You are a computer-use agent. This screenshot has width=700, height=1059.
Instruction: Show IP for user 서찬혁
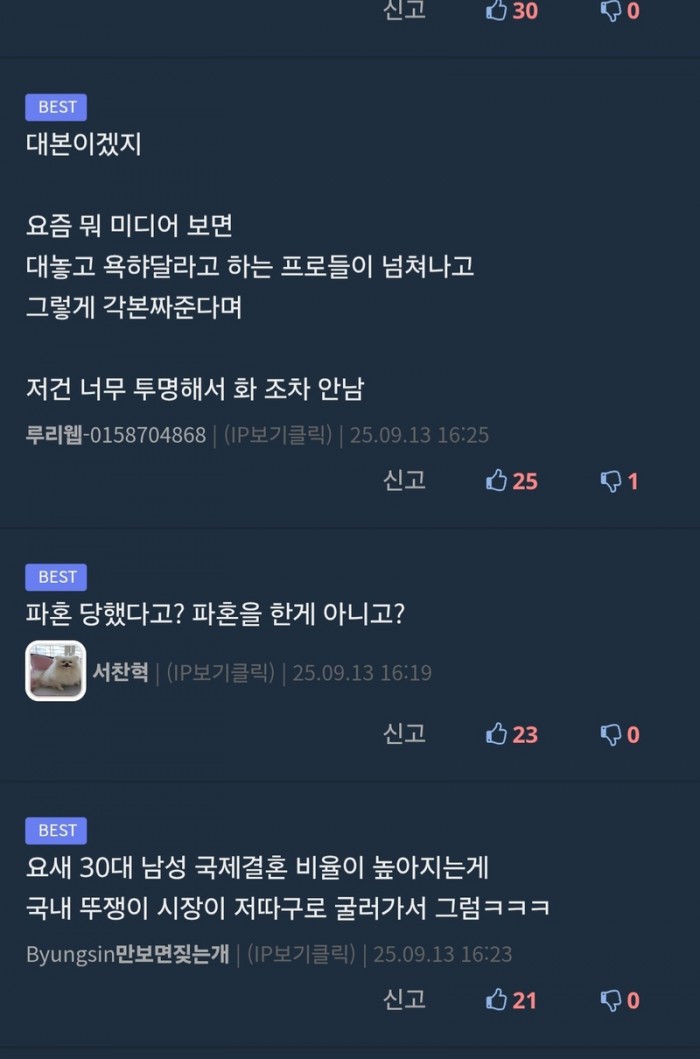pyautogui.click(x=220, y=672)
